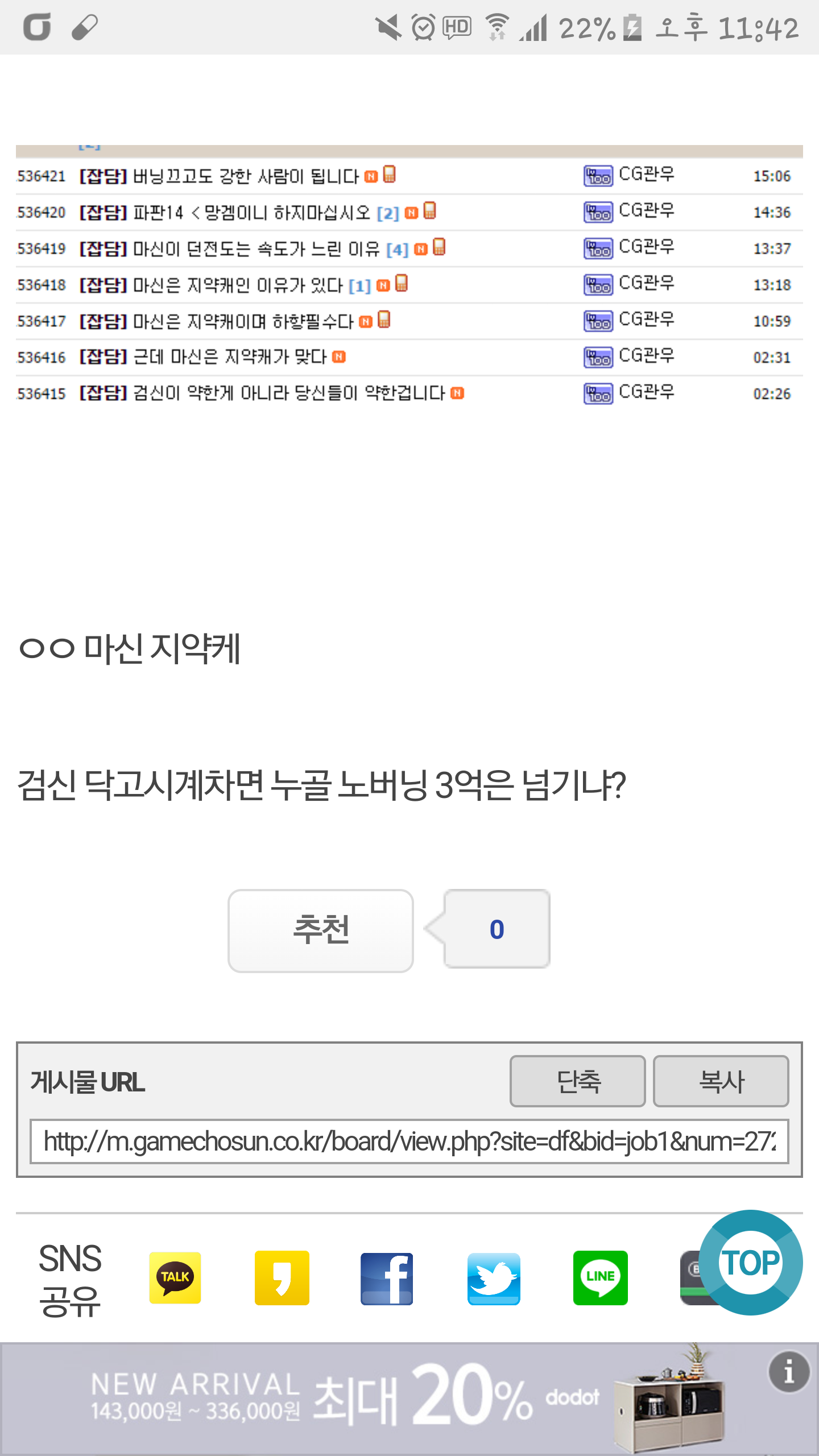Share the post to KakaoStory
Screen dimensions: 819x1456
(x=282, y=1277)
